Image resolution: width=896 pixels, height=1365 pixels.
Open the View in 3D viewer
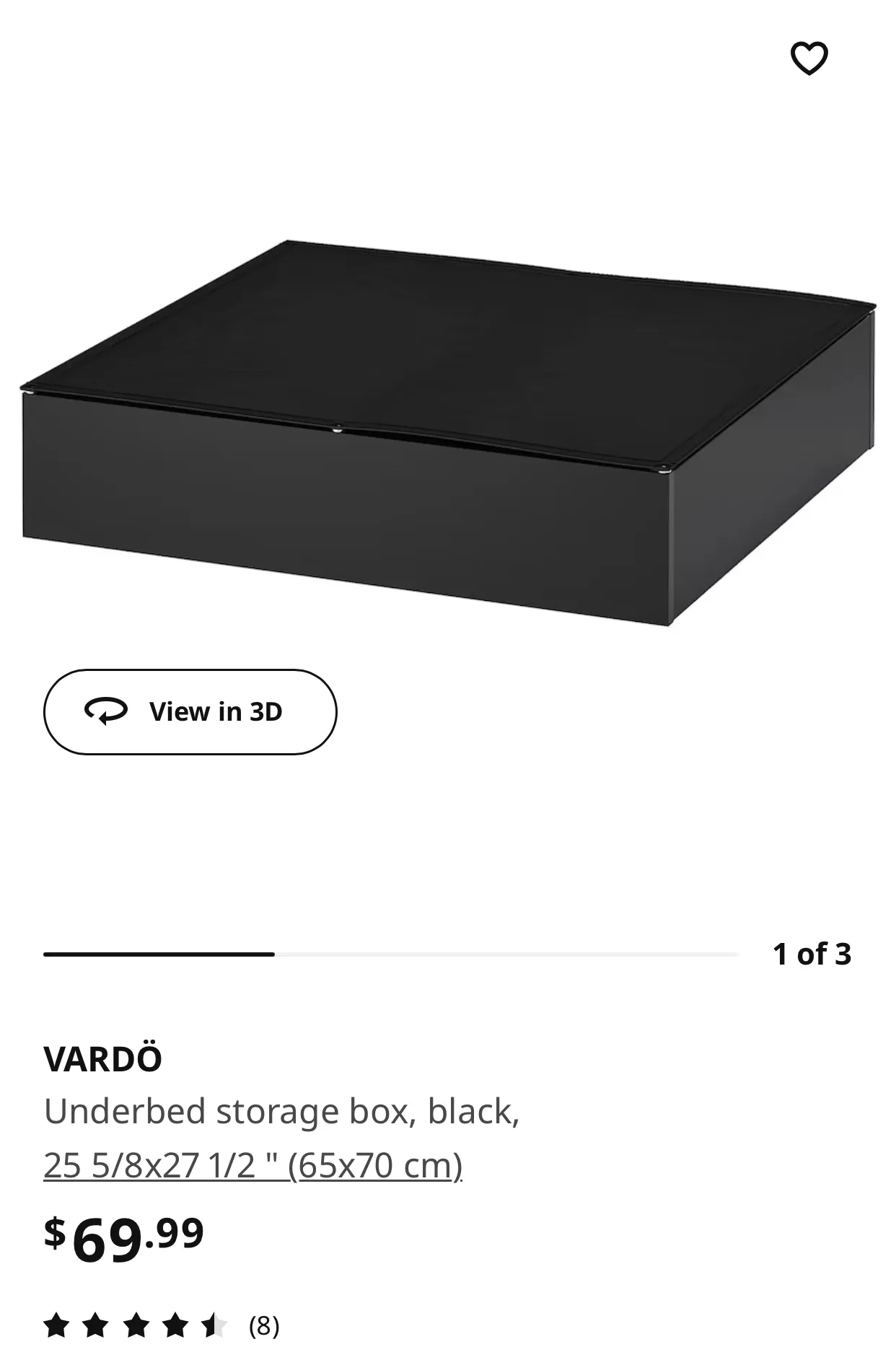tap(190, 711)
